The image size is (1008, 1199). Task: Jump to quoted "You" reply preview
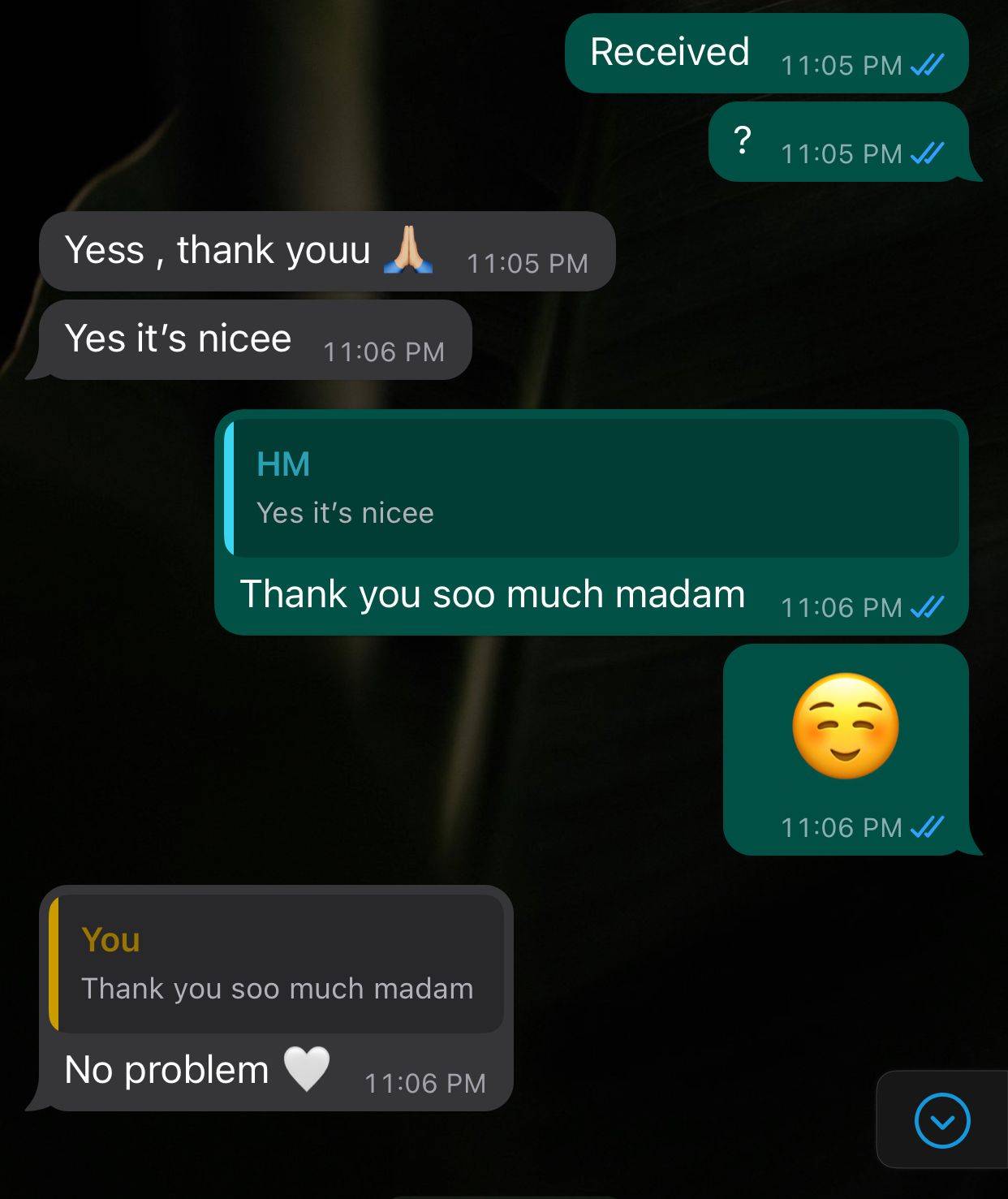[277, 964]
